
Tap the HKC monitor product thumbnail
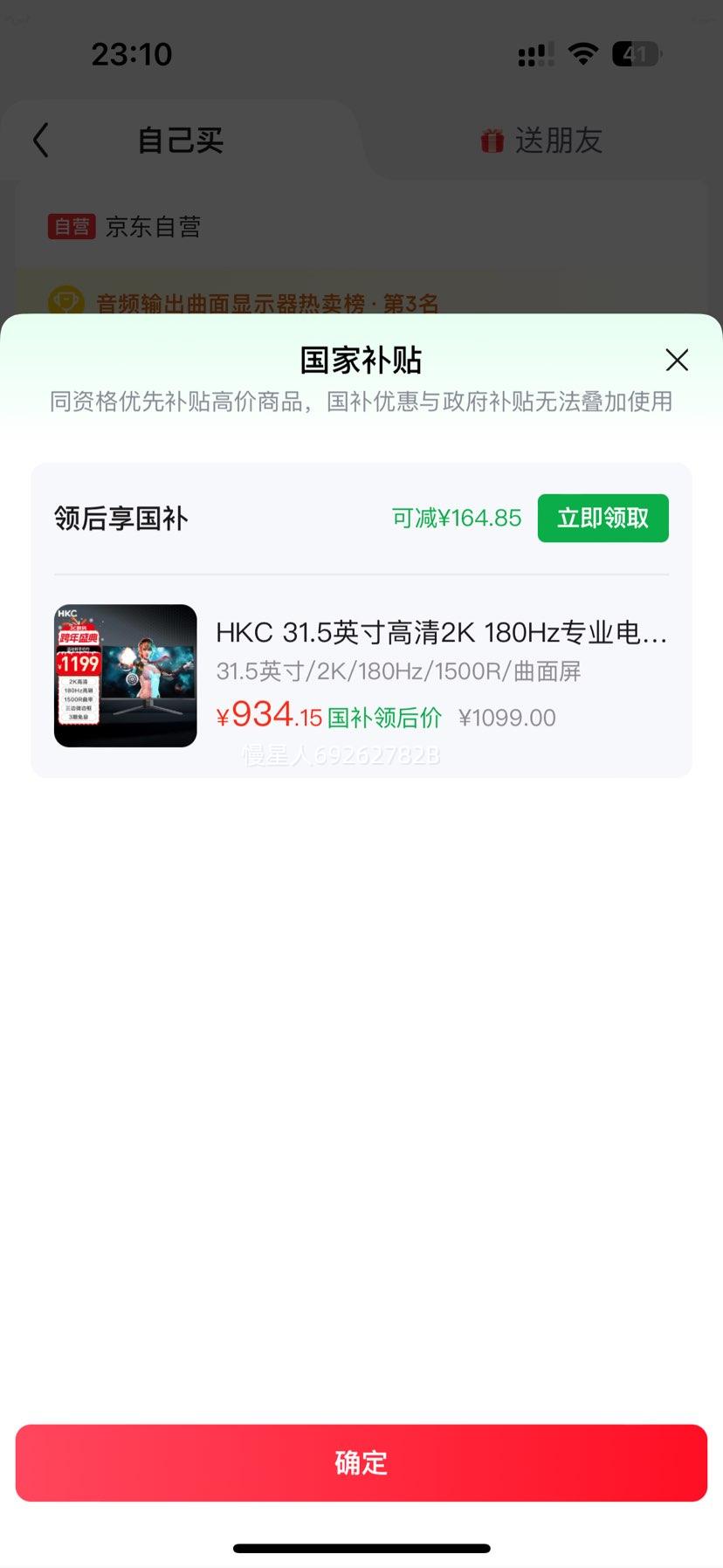(x=125, y=676)
